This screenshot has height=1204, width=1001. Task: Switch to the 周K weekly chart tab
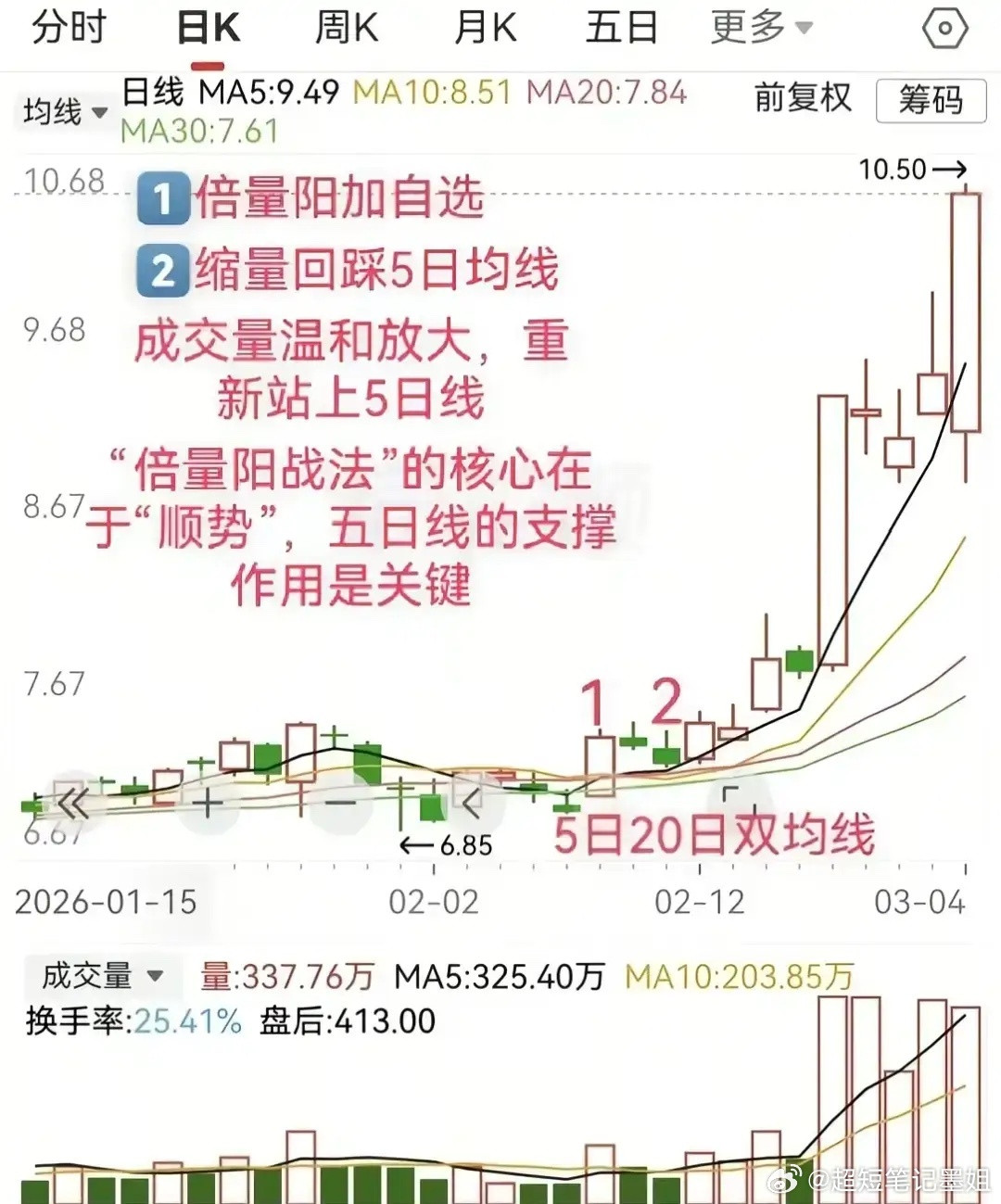(x=345, y=28)
